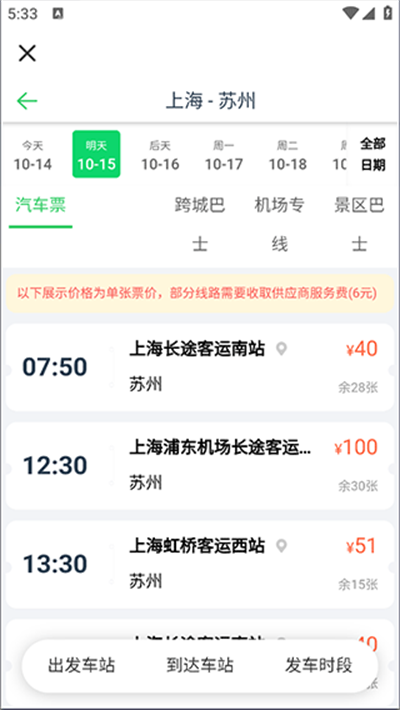Open the 13:30 上海虹桥客运西站 trip
Image resolution: width=400 pixels, height=710 pixels.
click(x=200, y=564)
